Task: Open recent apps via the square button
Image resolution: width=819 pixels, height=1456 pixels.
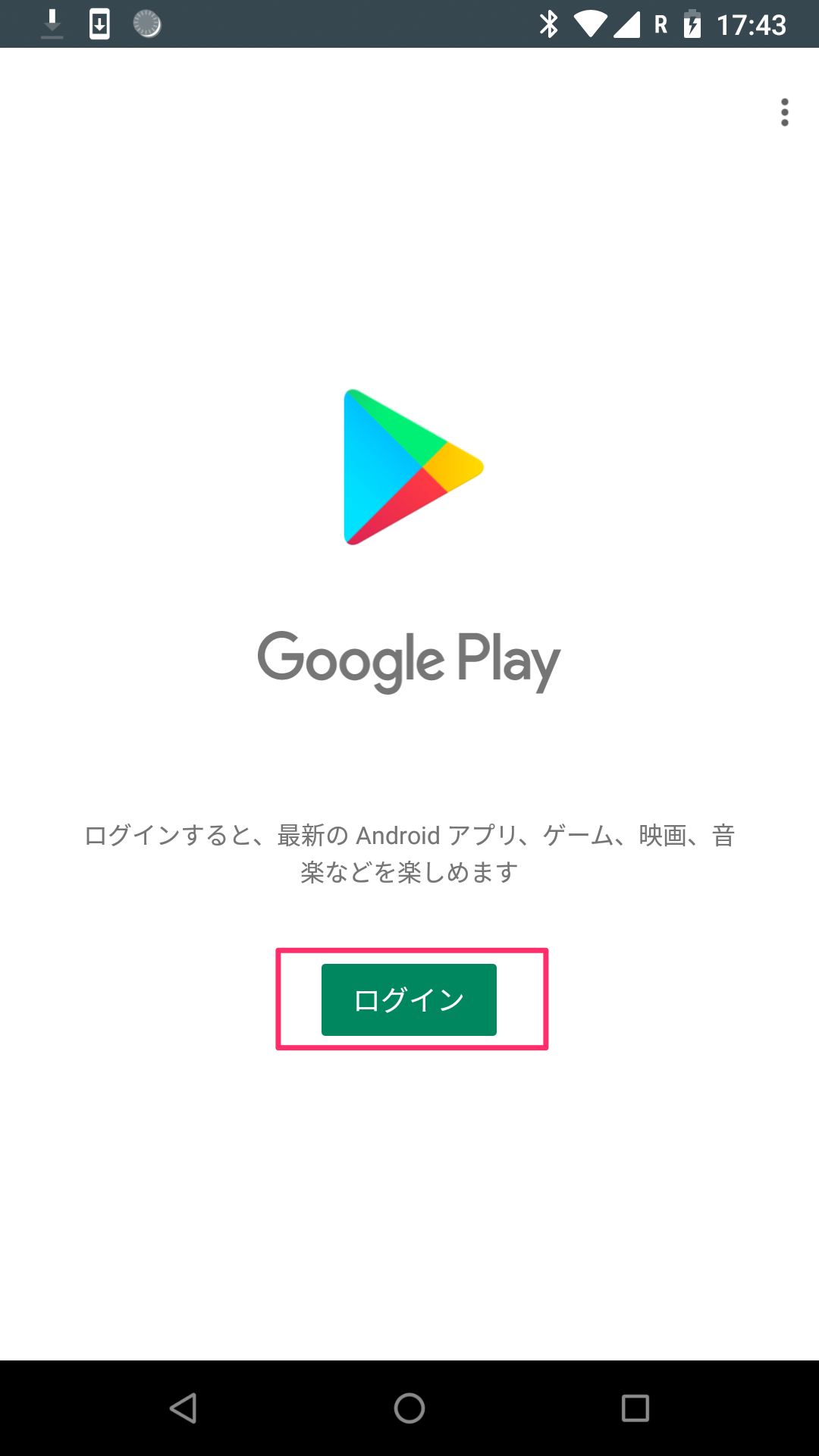Action: click(x=635, y=1408)
